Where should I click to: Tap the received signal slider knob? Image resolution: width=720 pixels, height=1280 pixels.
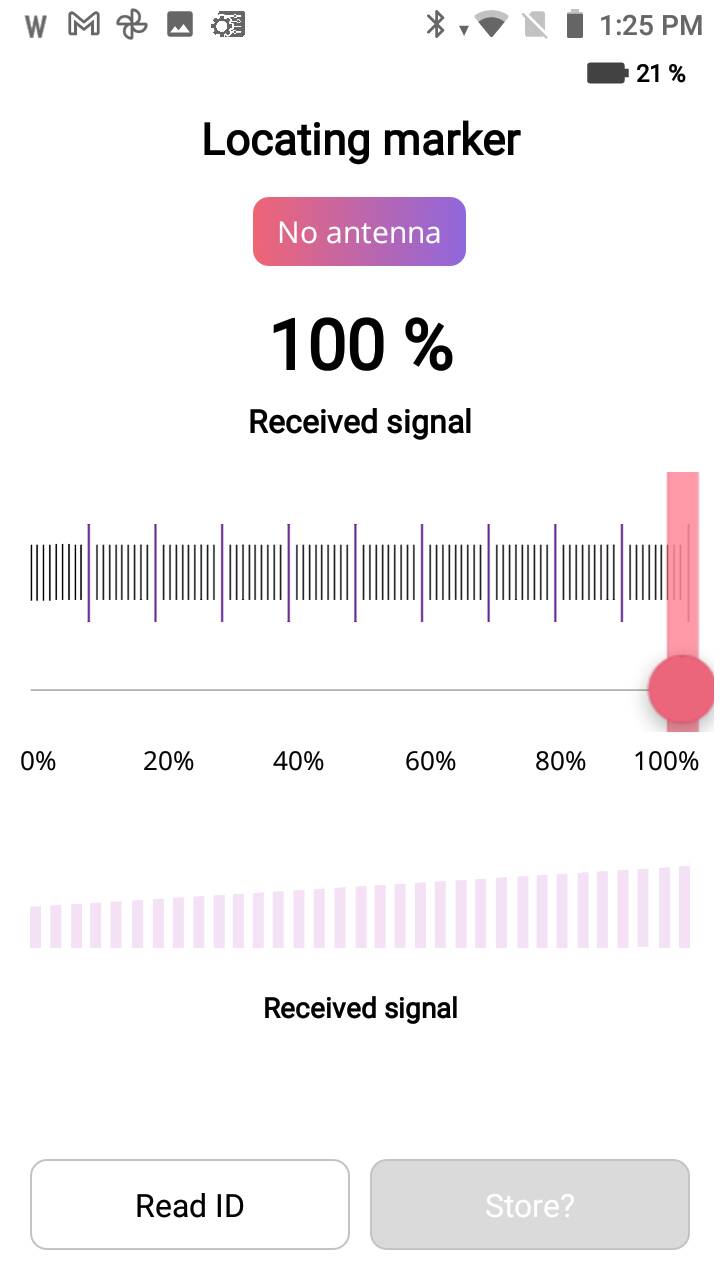(x=681, y=688)
